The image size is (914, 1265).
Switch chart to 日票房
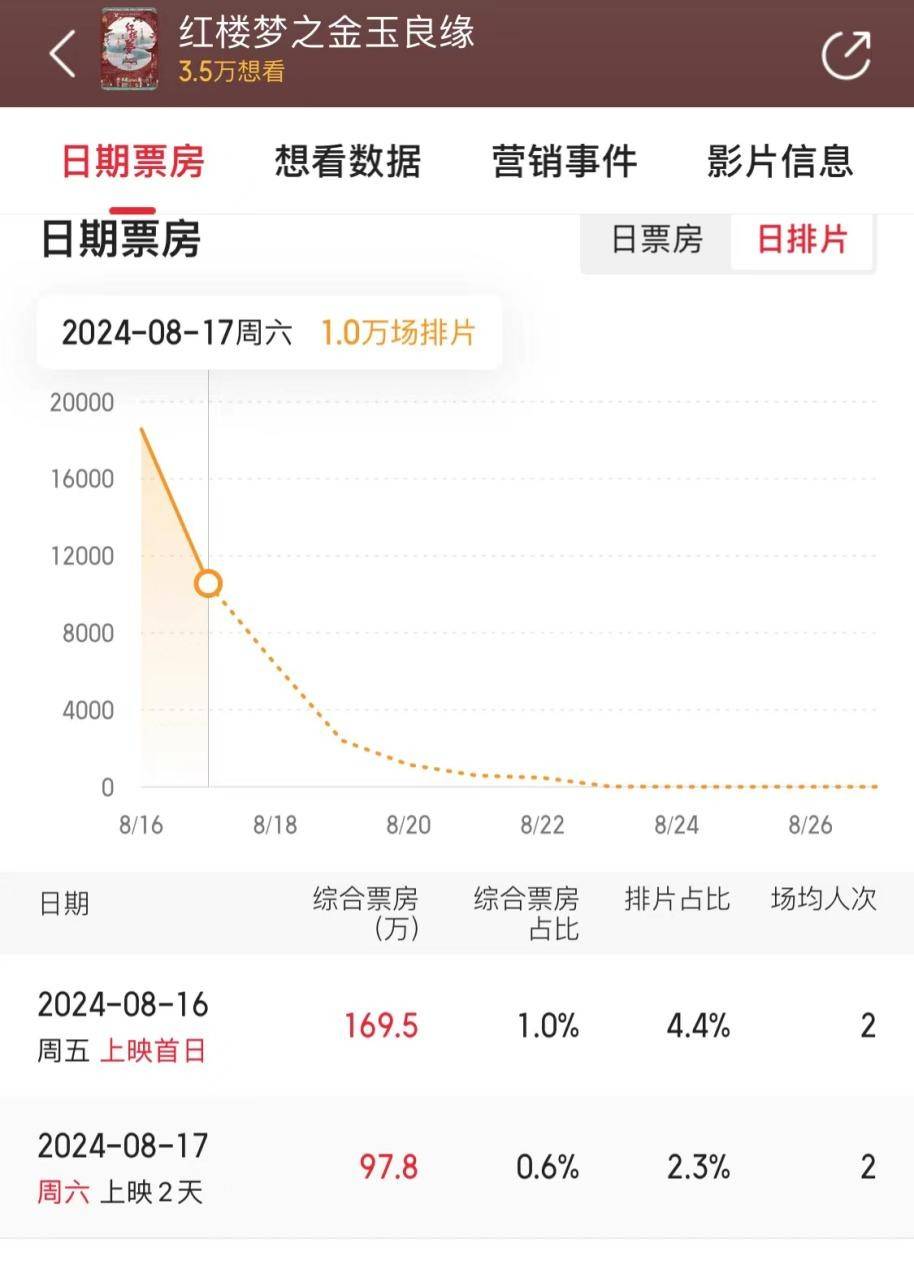click(x=657, y=240)
